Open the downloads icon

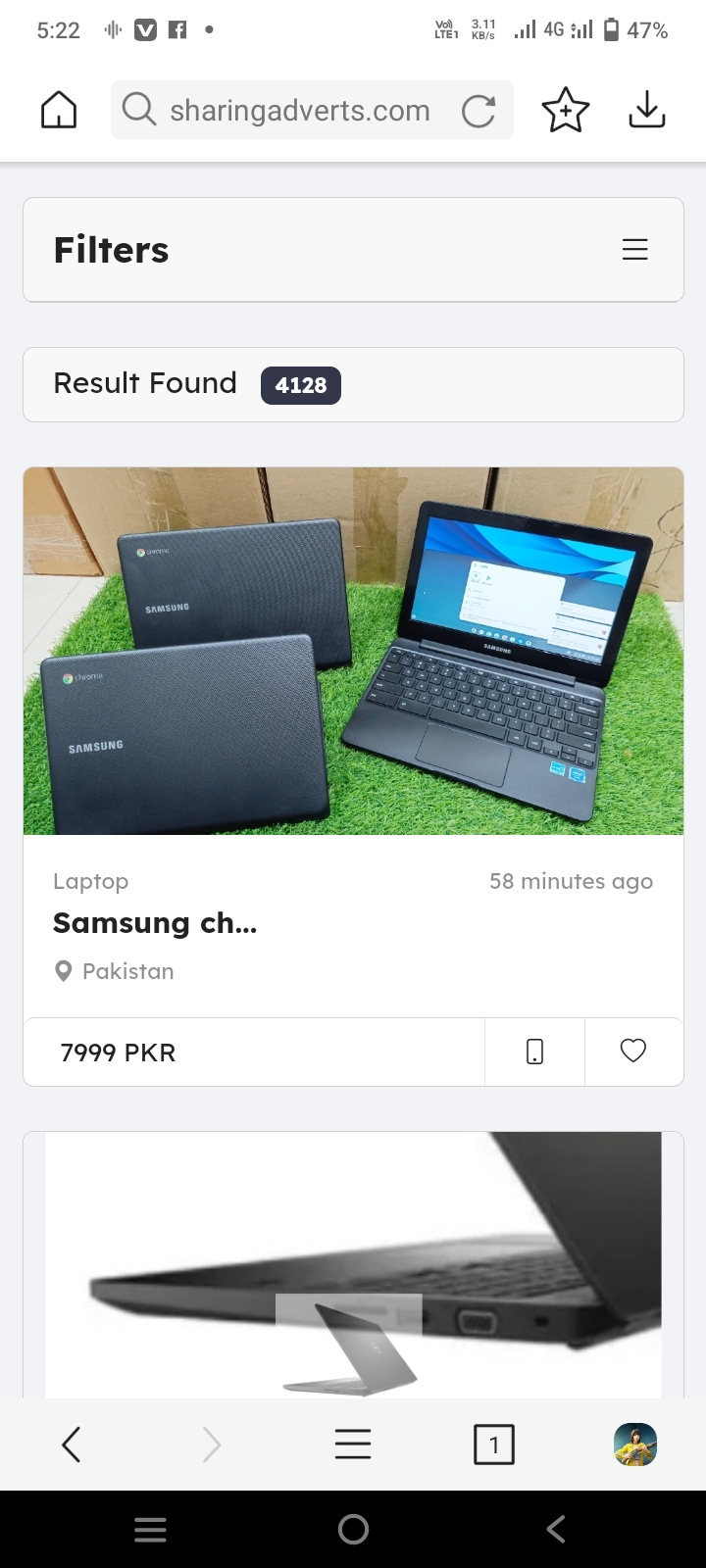coord(646,110)
